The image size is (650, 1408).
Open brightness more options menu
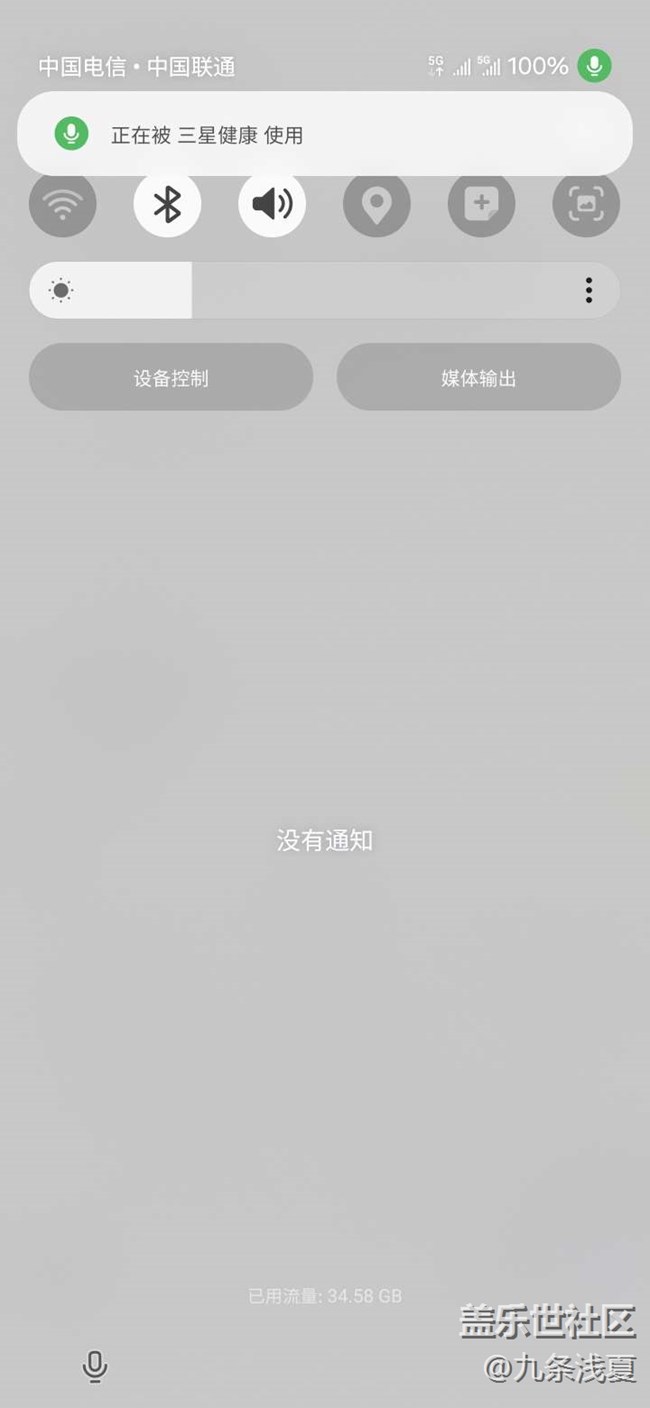(x=588, y=291)
